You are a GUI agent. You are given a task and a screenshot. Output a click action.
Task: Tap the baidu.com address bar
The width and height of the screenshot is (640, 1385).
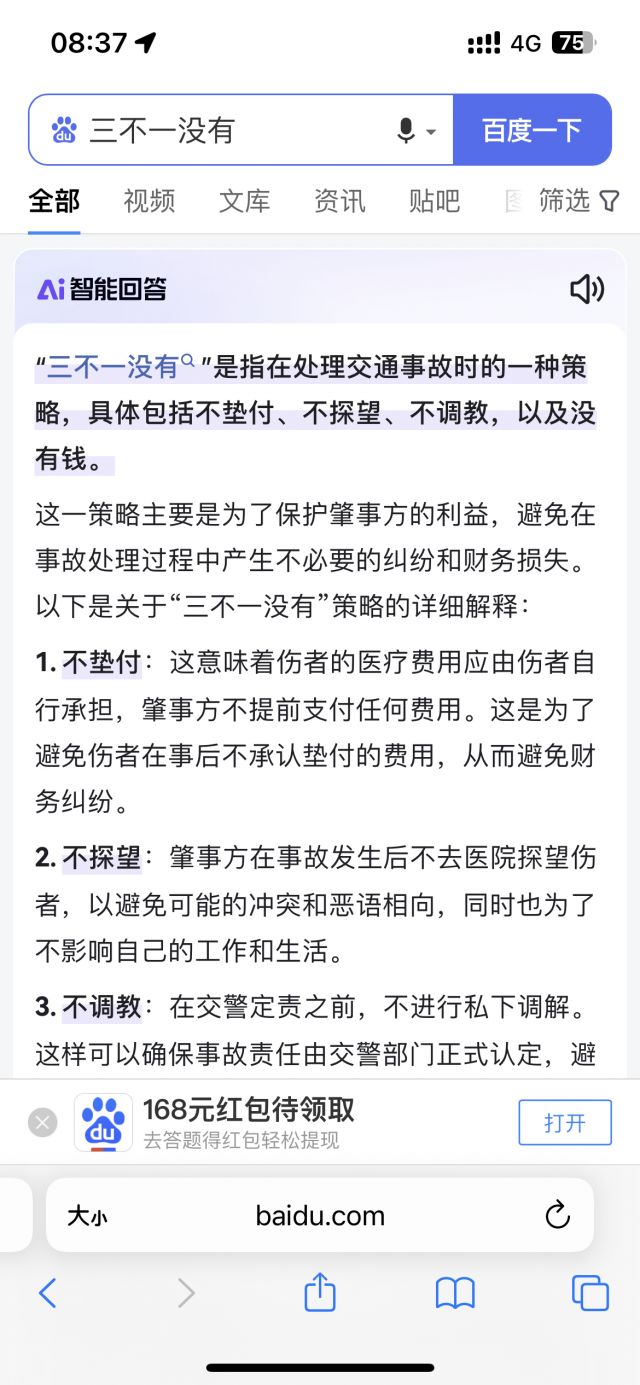320,1215
